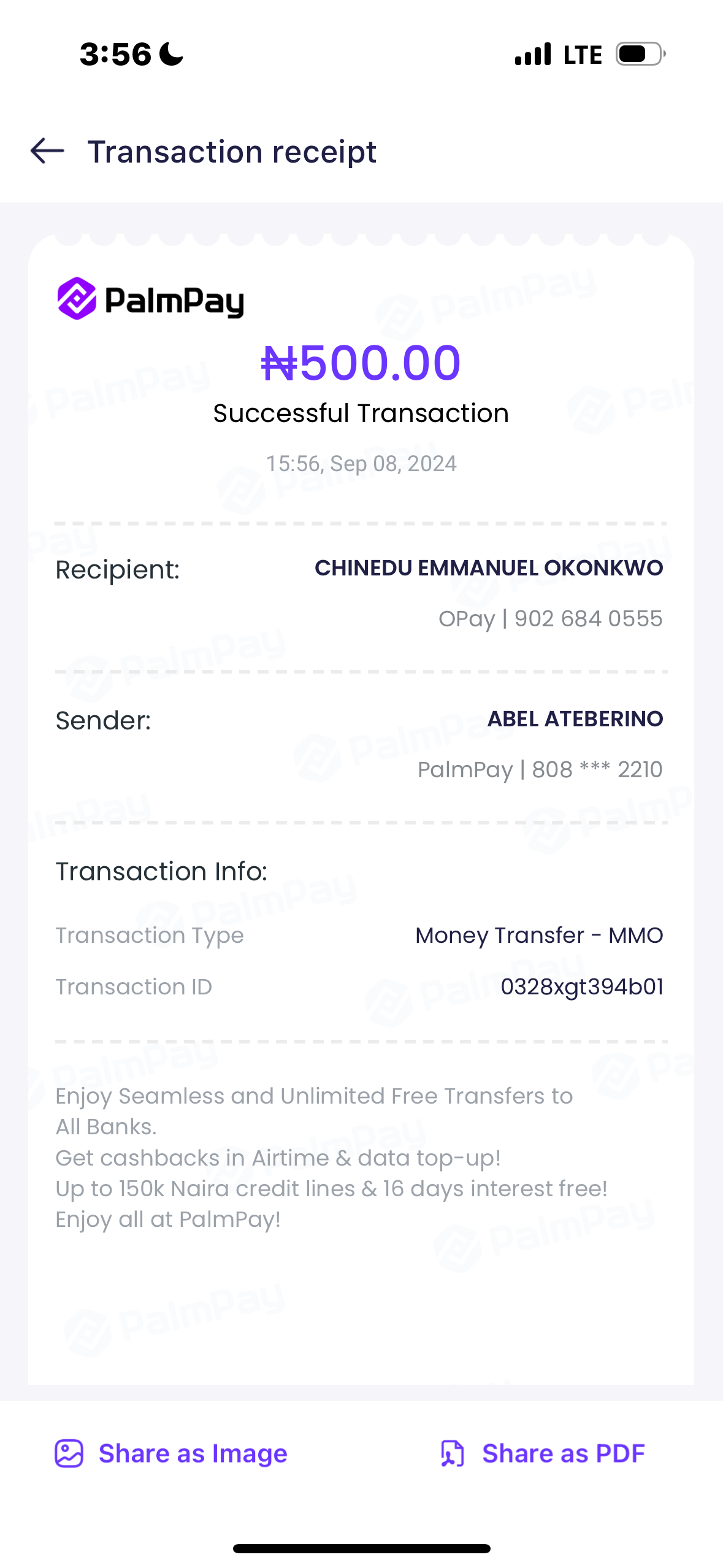Share the receipt as an image
723x1568 pixels.
point(172,1453)
